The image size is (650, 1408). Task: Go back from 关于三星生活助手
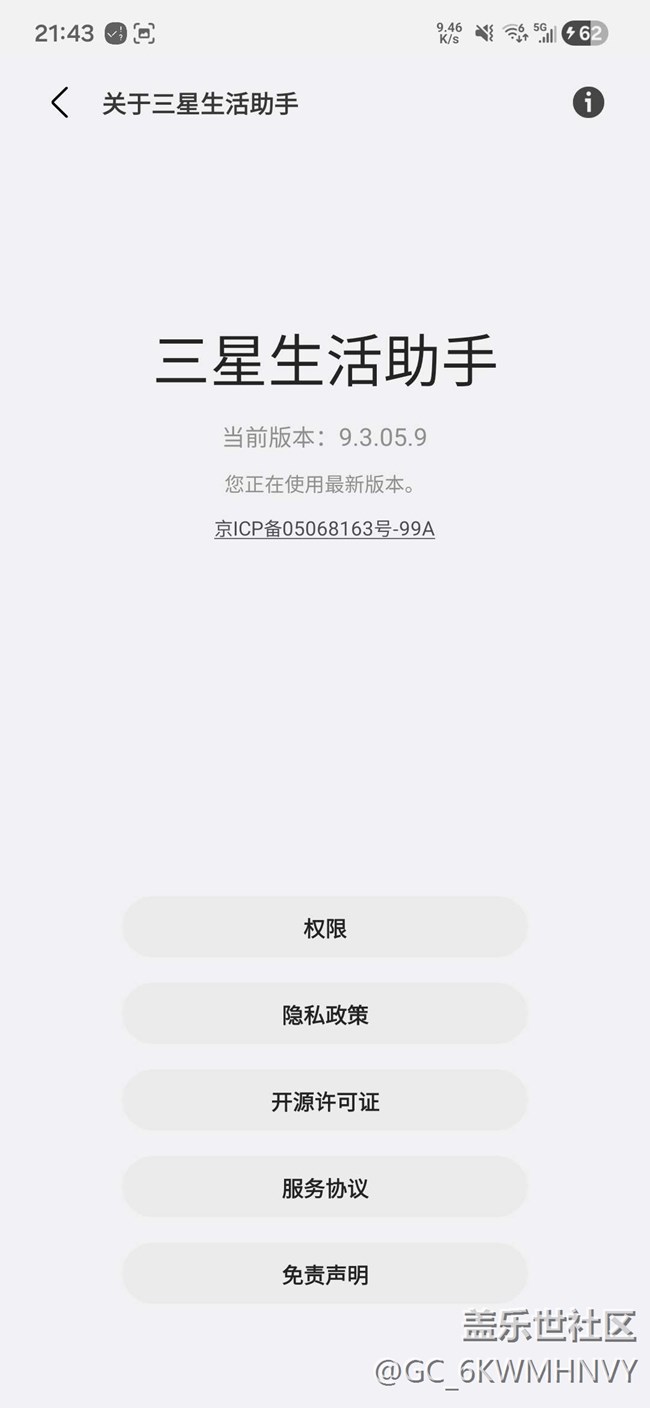click(x=60, y=103)
